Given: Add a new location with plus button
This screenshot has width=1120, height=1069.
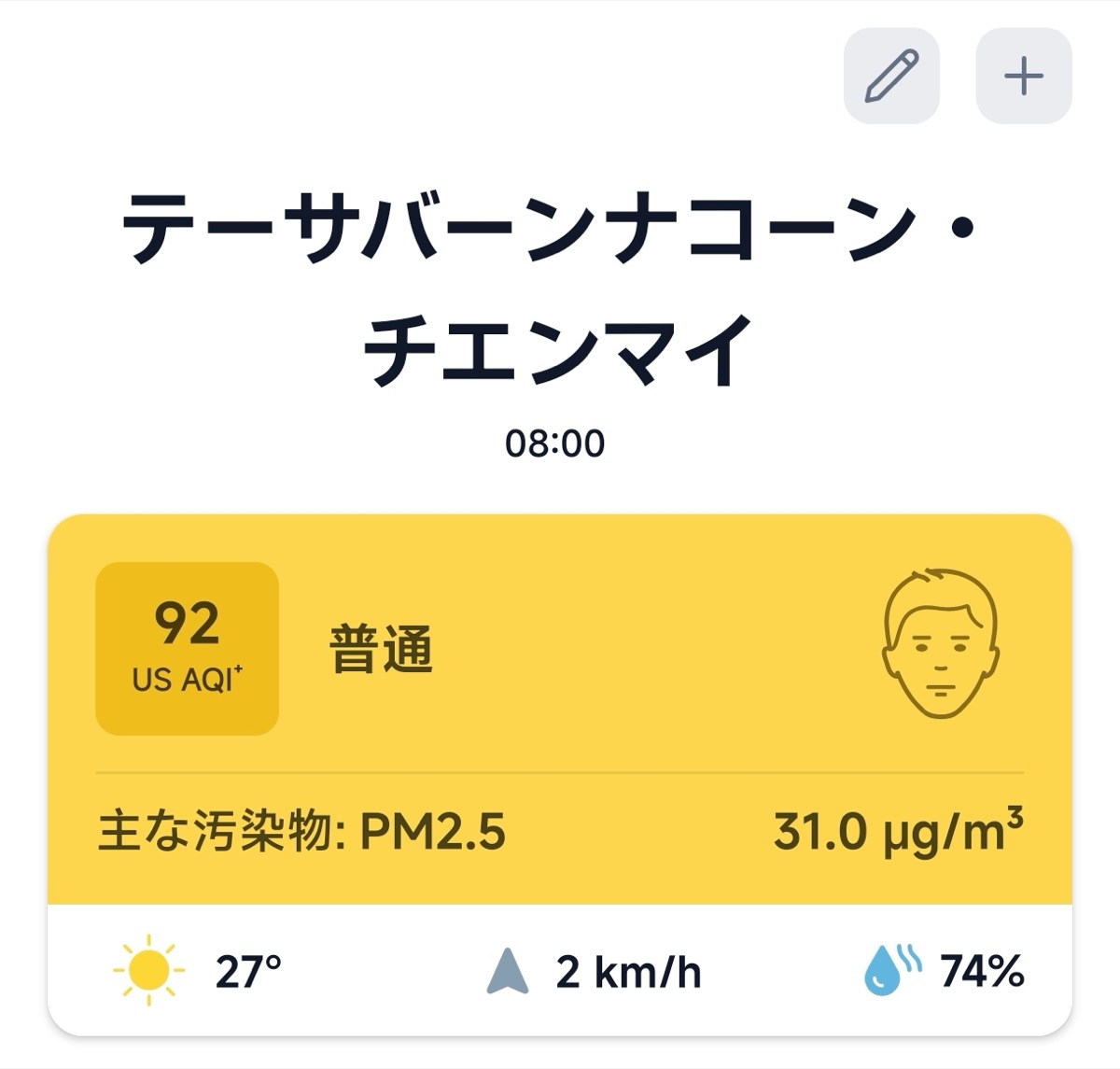Looking at the screenshot, I should click(1023, 76).
